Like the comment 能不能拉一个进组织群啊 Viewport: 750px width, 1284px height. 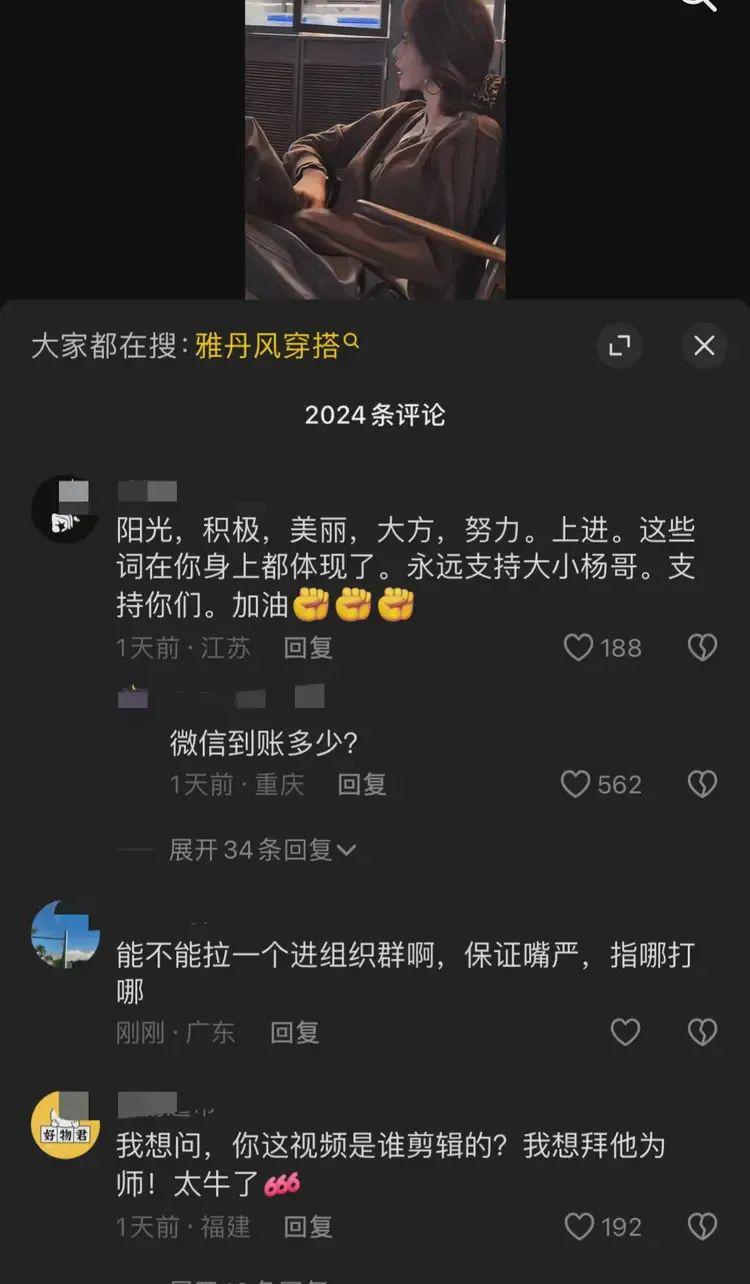pos(625,1032)
